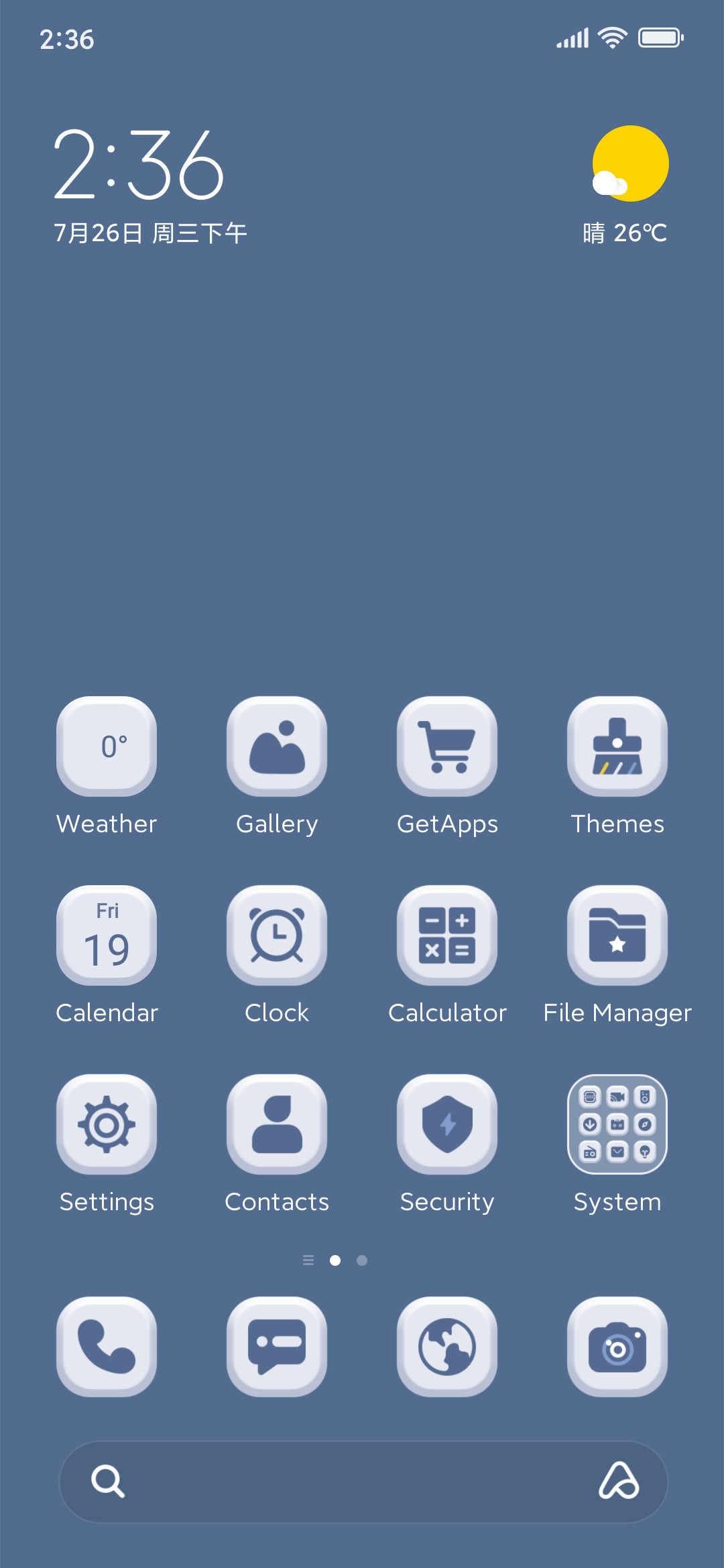Open the weather widget showing 26℃

pyautogui.click(x=625, y=185)
